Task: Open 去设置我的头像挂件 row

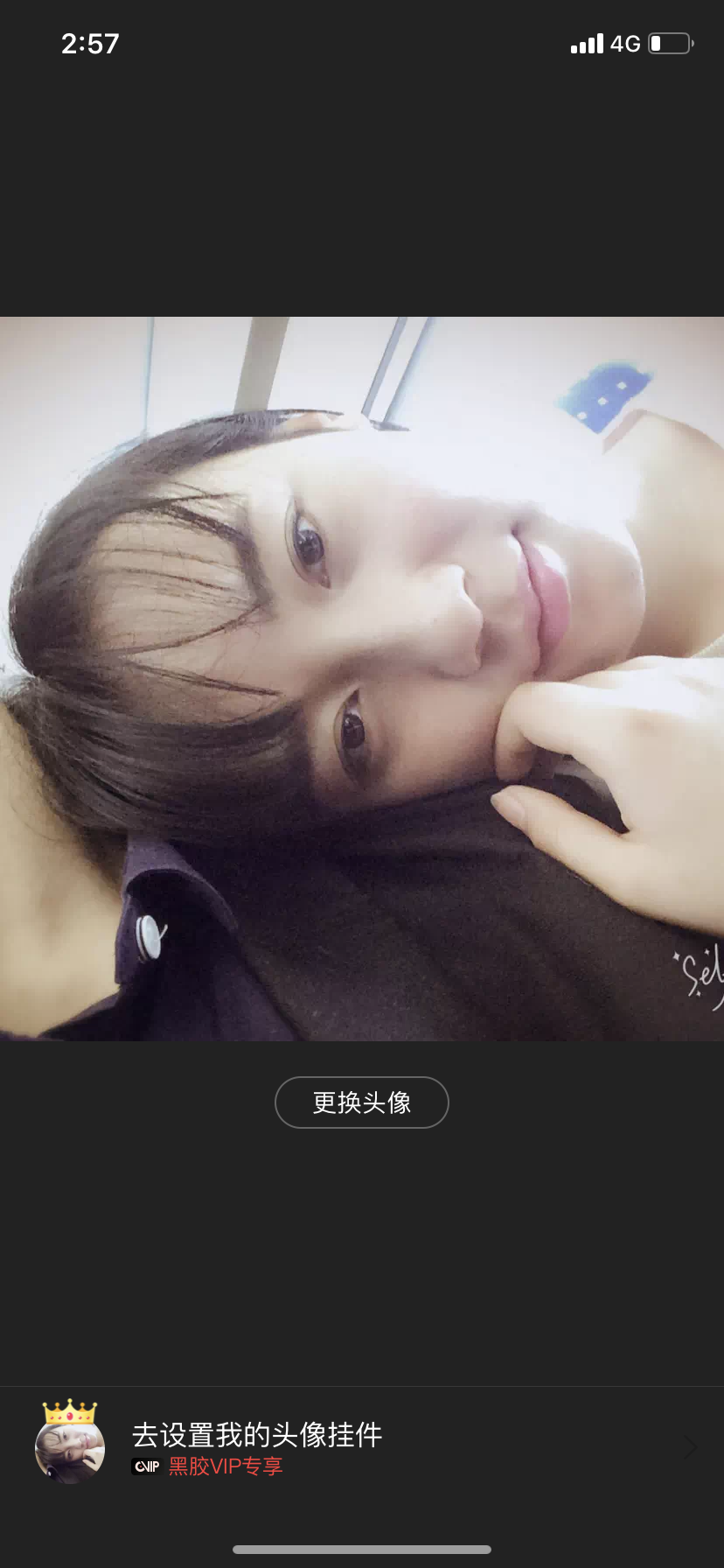Action: point(362,1448)
